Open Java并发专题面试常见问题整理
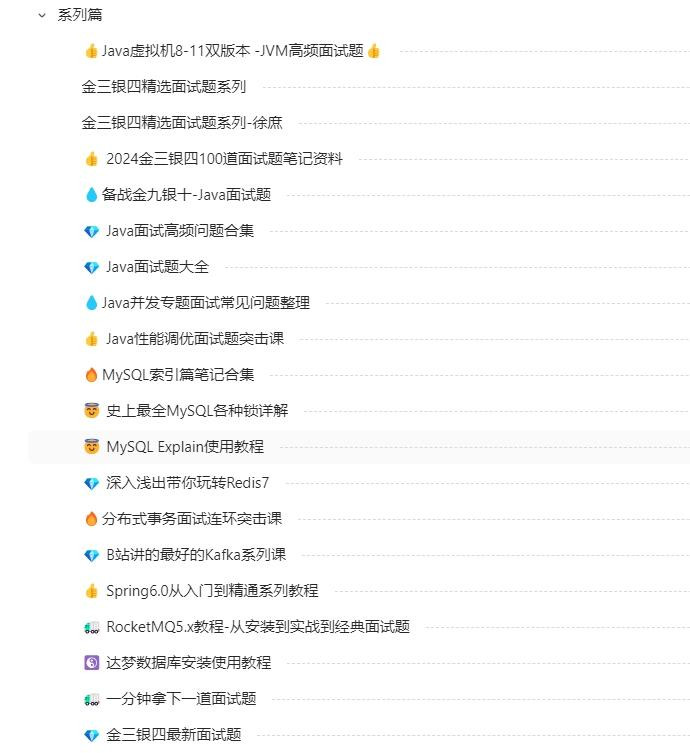Screen dimensions: 690x753 coord(205,303)
